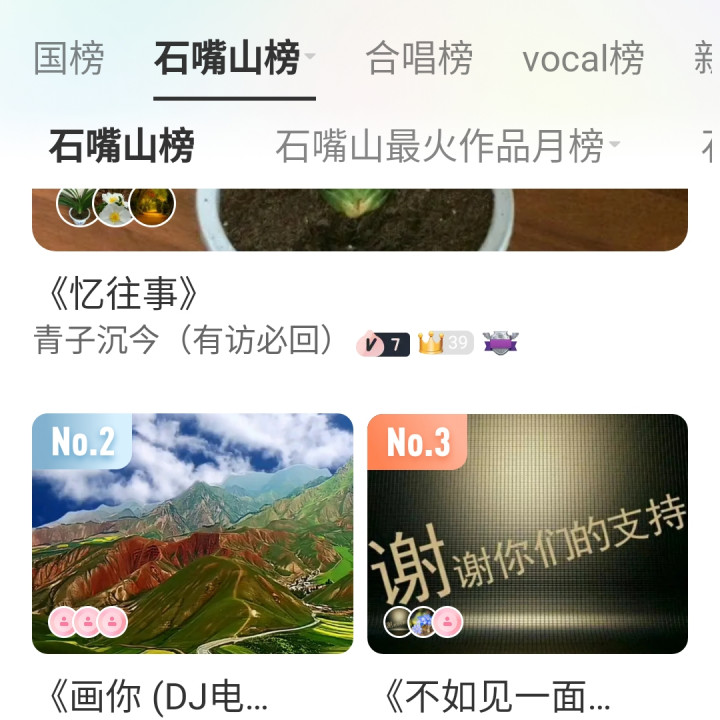Screen dimensions: 720x720
Task: View 青子沉今 user profile
Action: (185, 341)
